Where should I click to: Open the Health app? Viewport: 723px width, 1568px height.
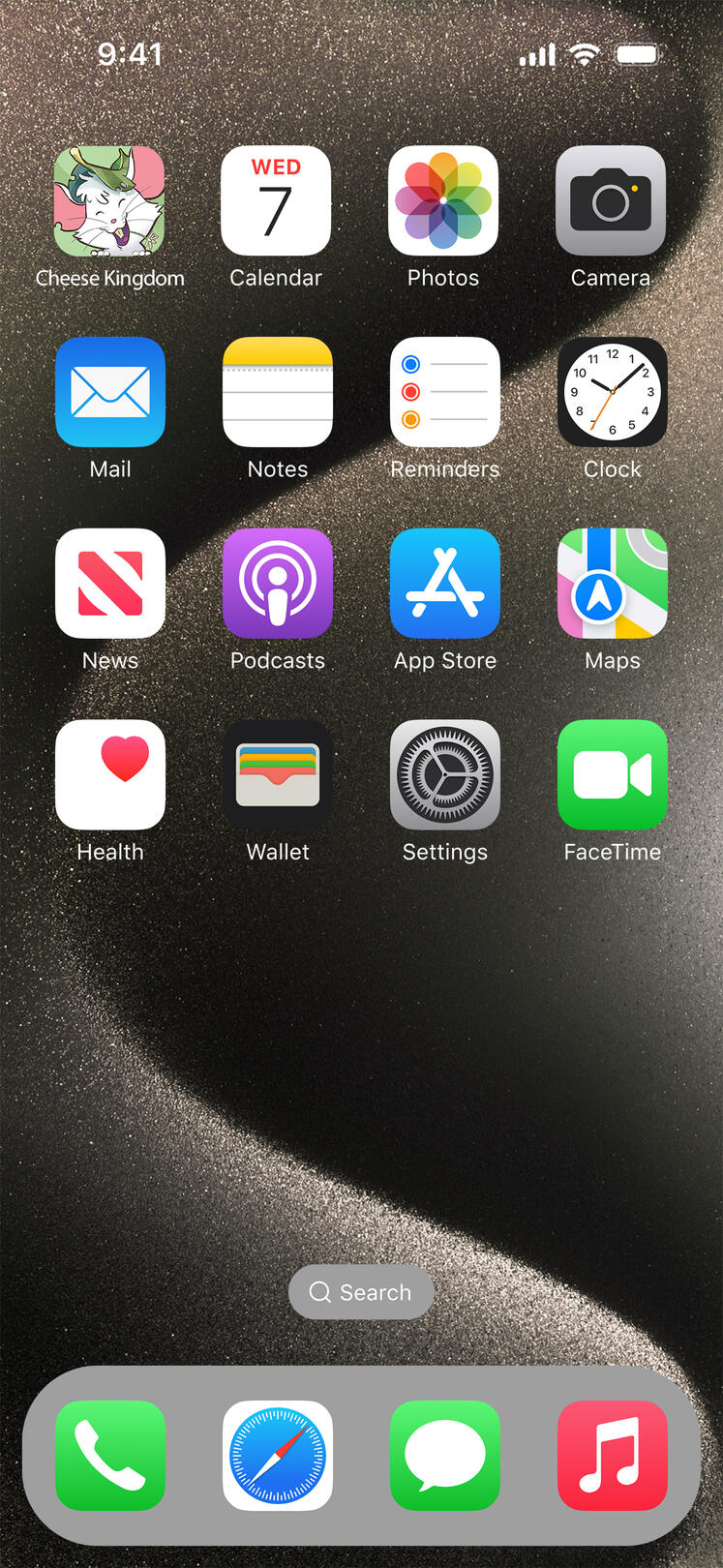(109, 775)
